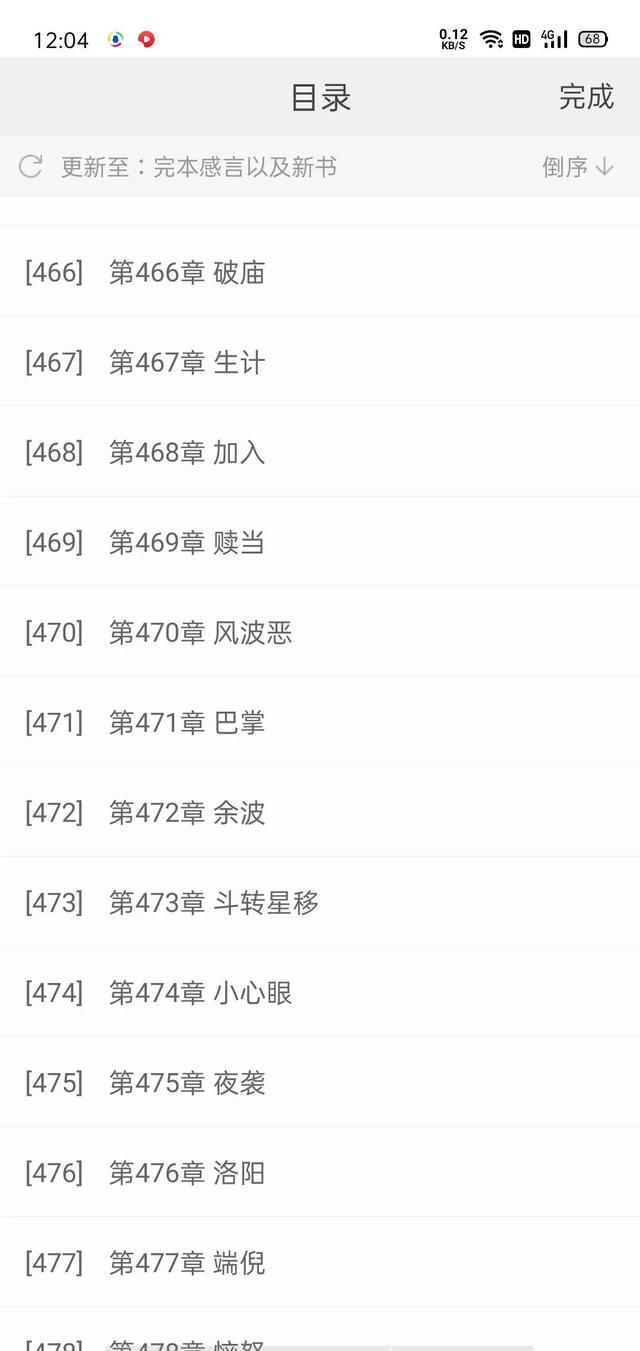
Task: Open chapter 第466章 破庙
Action: [320, 272]
